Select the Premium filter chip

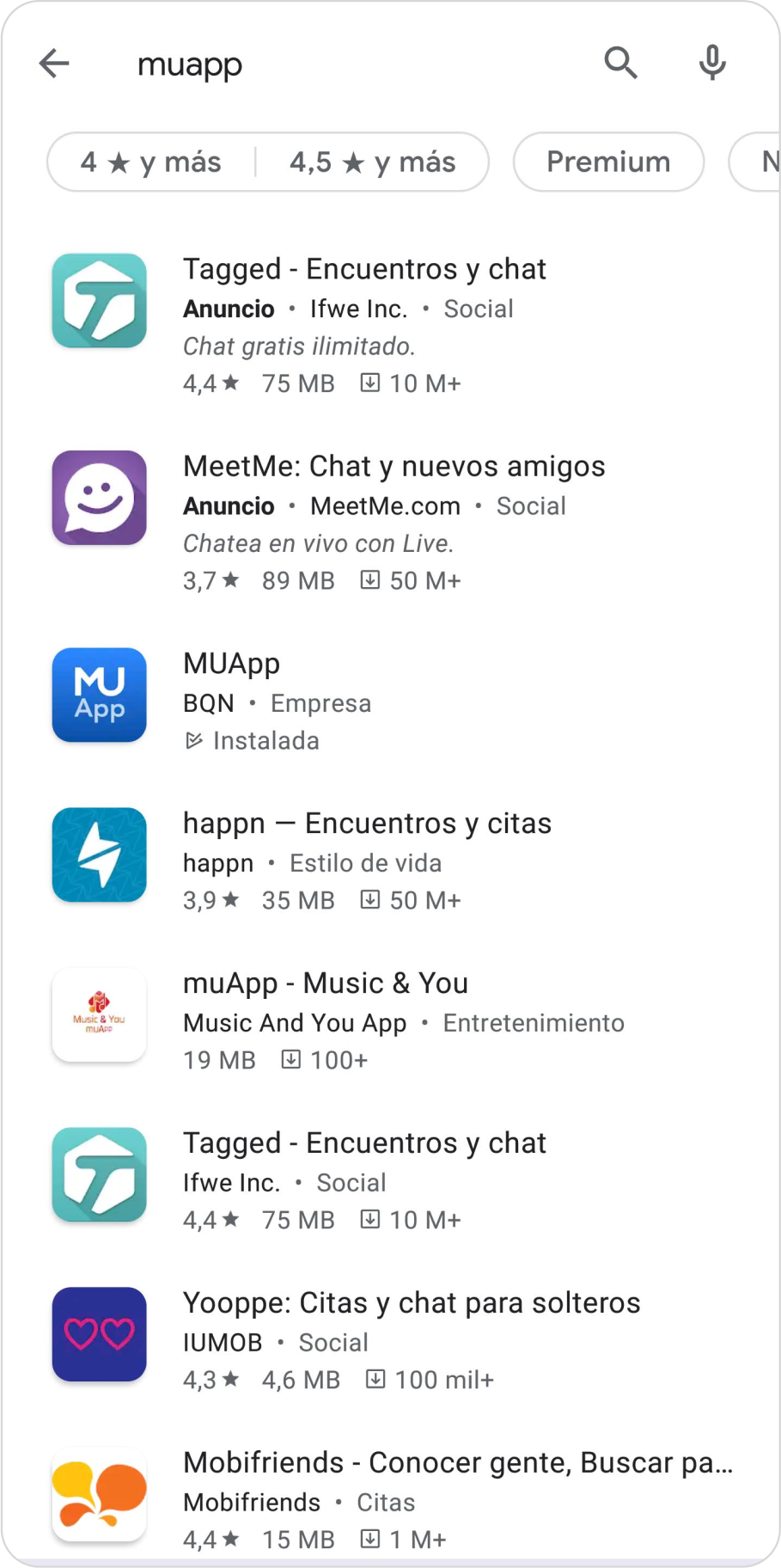[x=608, y=162]
